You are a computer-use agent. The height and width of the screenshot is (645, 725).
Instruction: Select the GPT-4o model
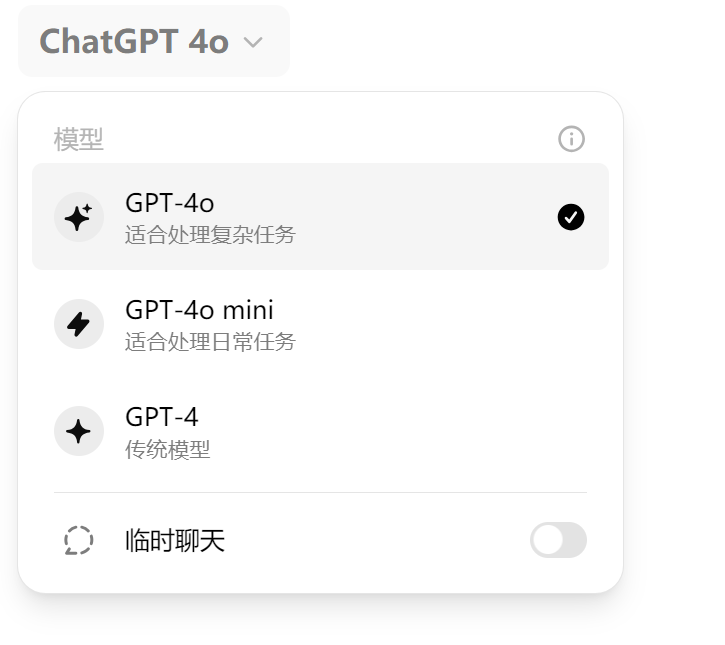coord(320,217)
